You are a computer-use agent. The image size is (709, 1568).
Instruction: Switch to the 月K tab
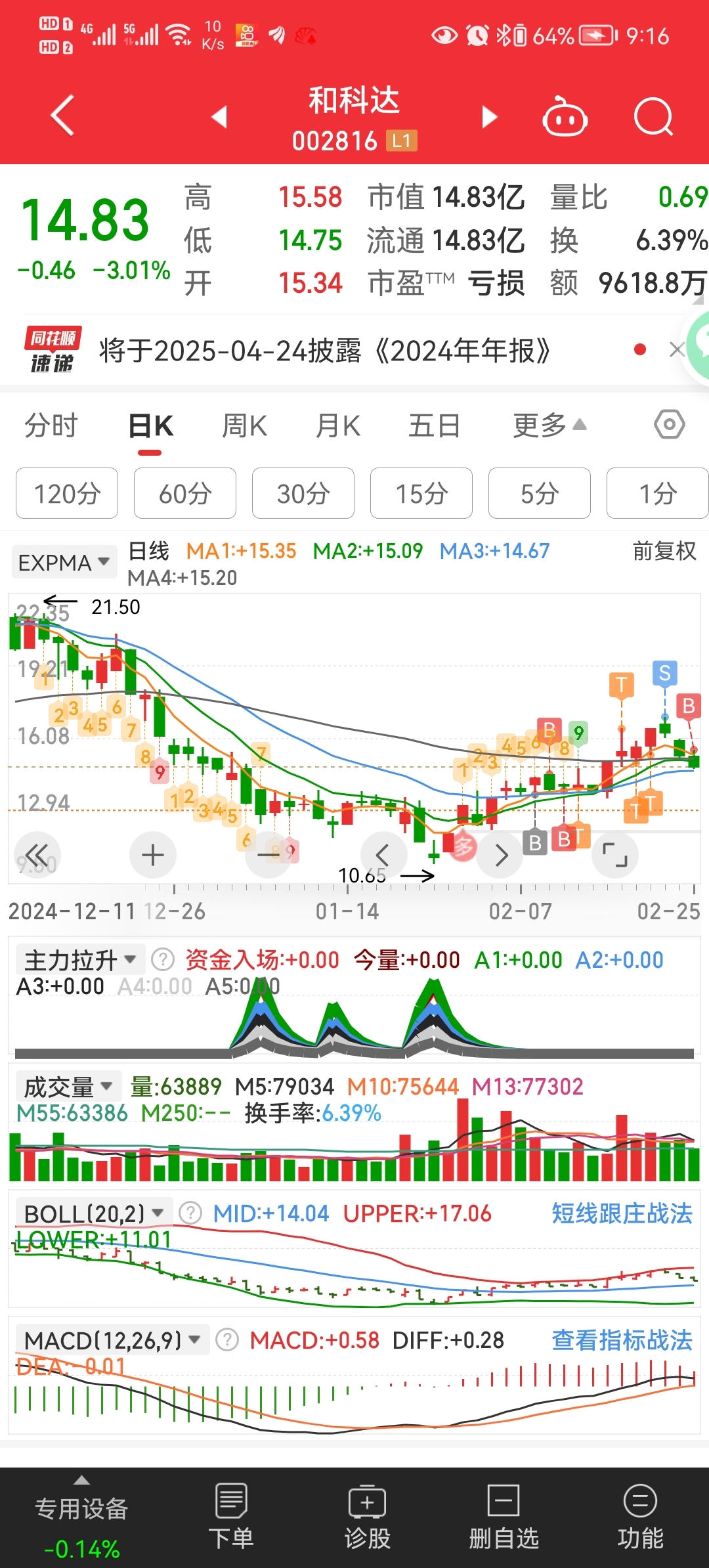coord(338,425)
